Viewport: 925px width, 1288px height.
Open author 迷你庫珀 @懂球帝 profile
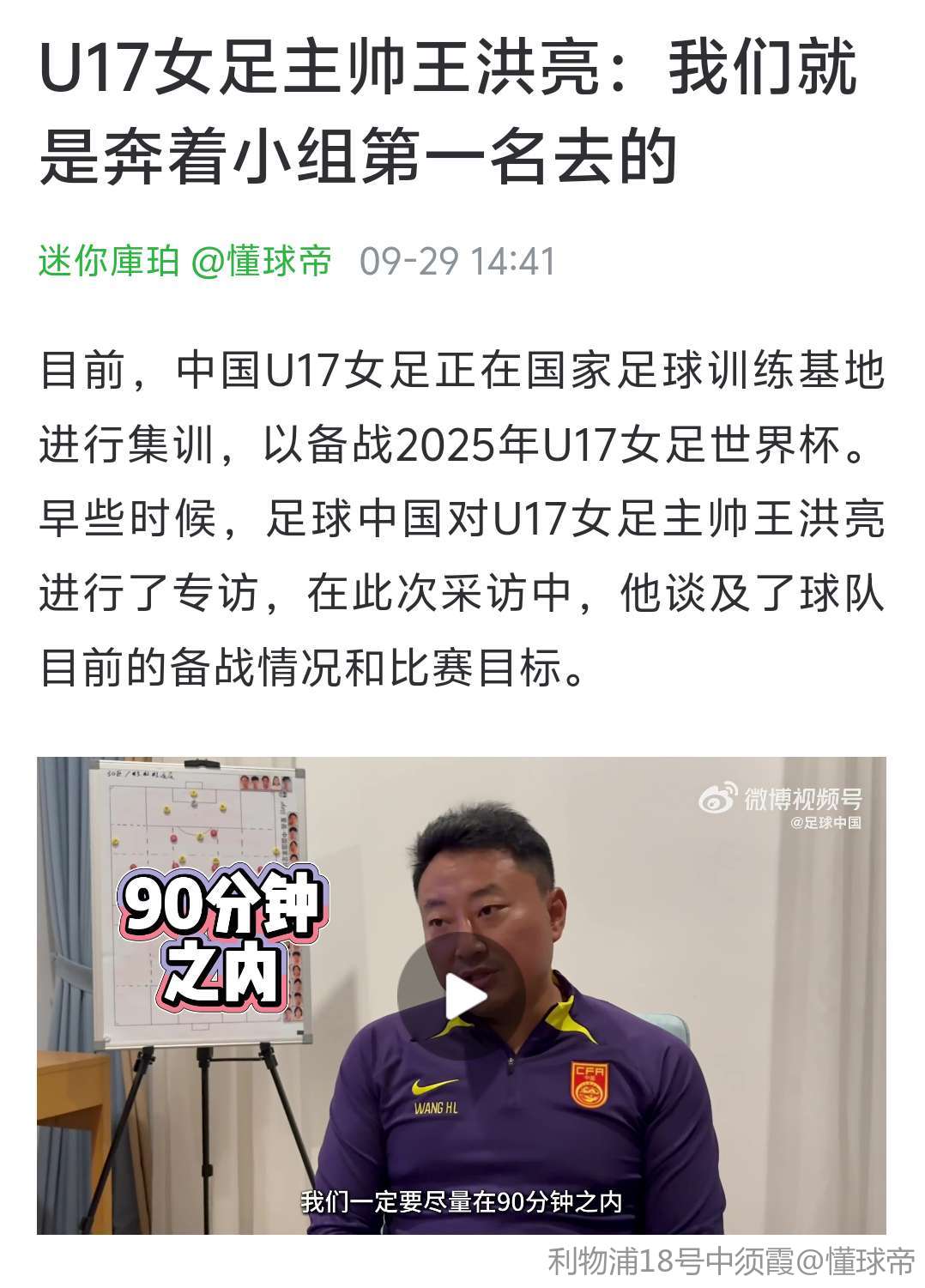tap(184, 261)
